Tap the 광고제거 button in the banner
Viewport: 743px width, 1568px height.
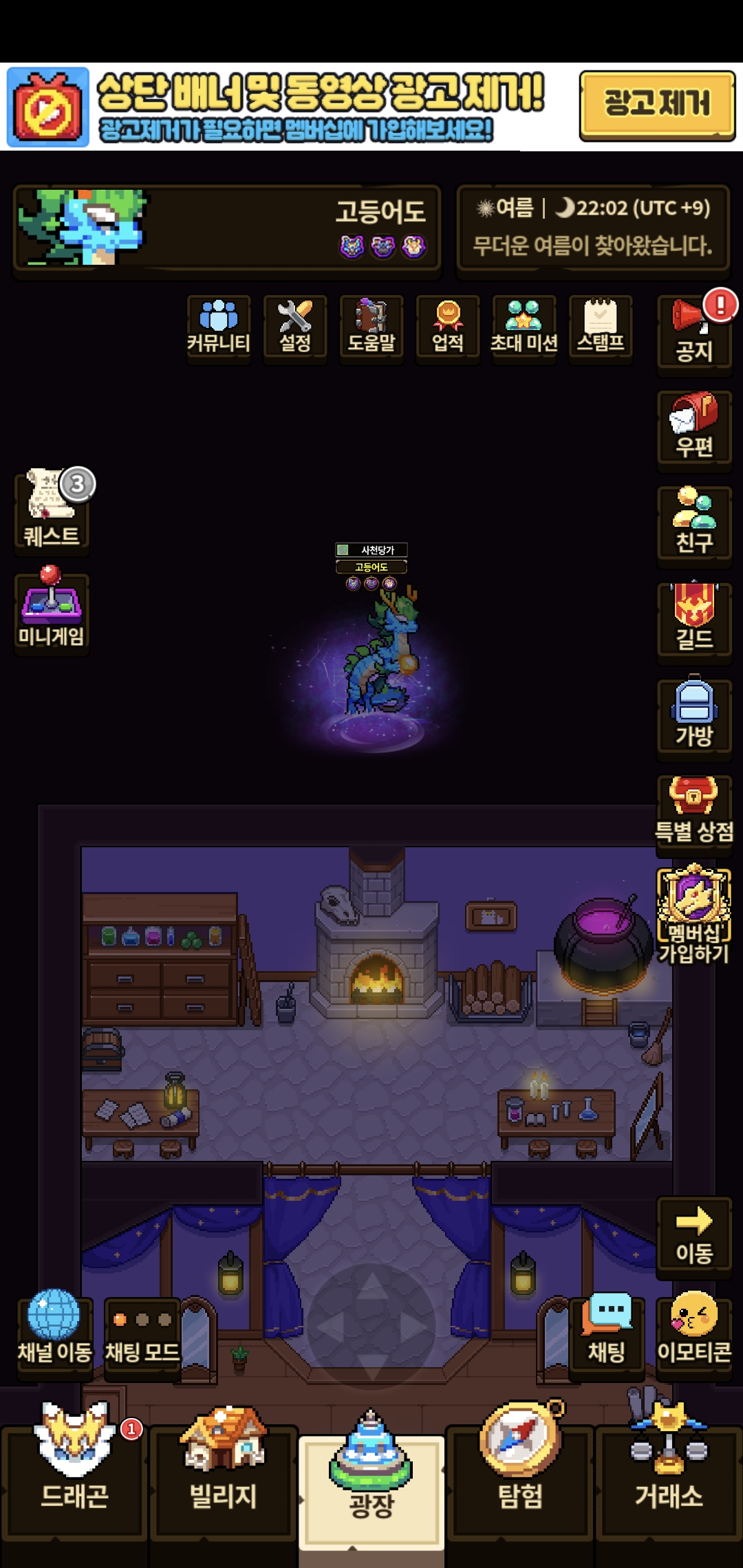pos(657,105)
